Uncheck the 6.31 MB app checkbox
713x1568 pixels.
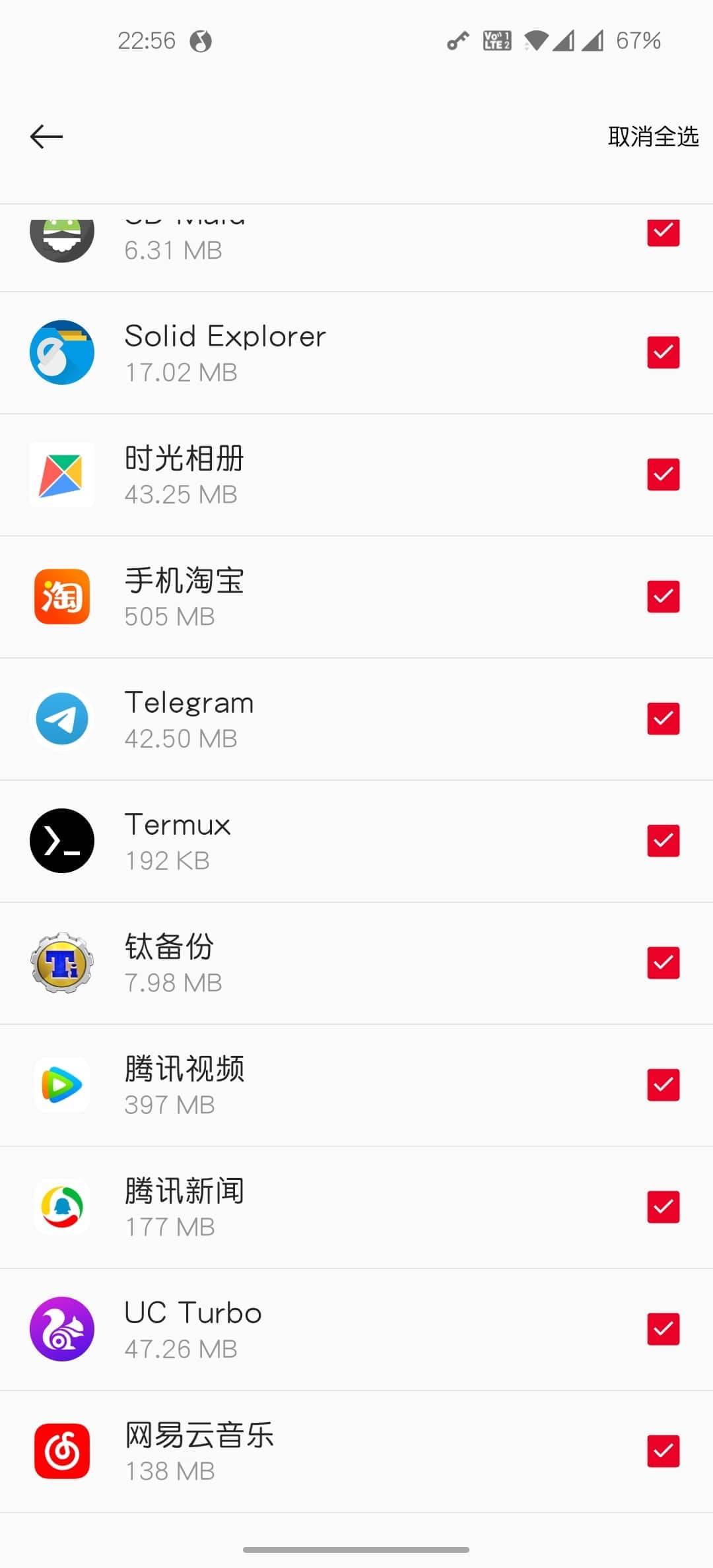point(663,232)
